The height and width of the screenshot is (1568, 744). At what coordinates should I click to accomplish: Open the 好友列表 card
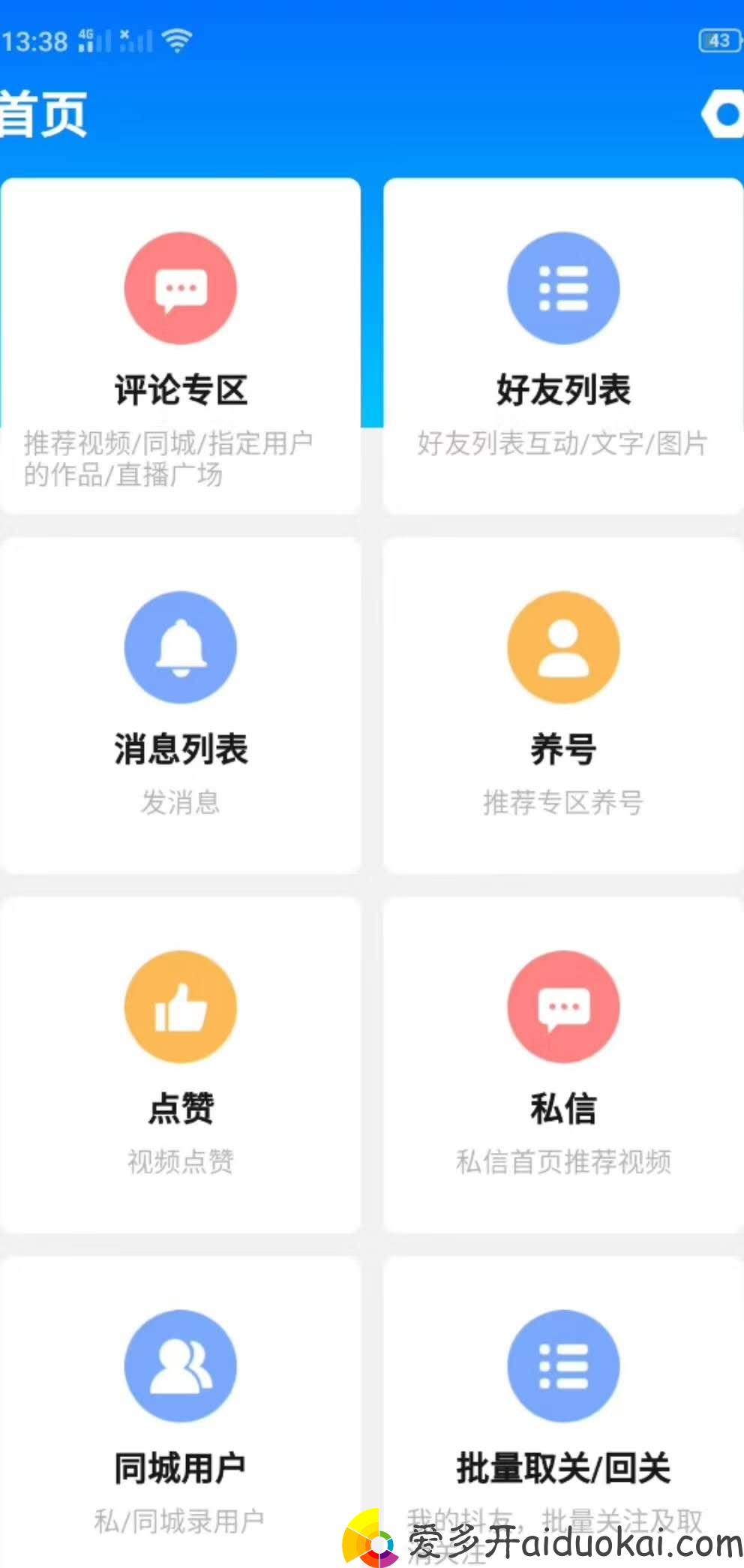pyautogui.click(x=563, y=345)
